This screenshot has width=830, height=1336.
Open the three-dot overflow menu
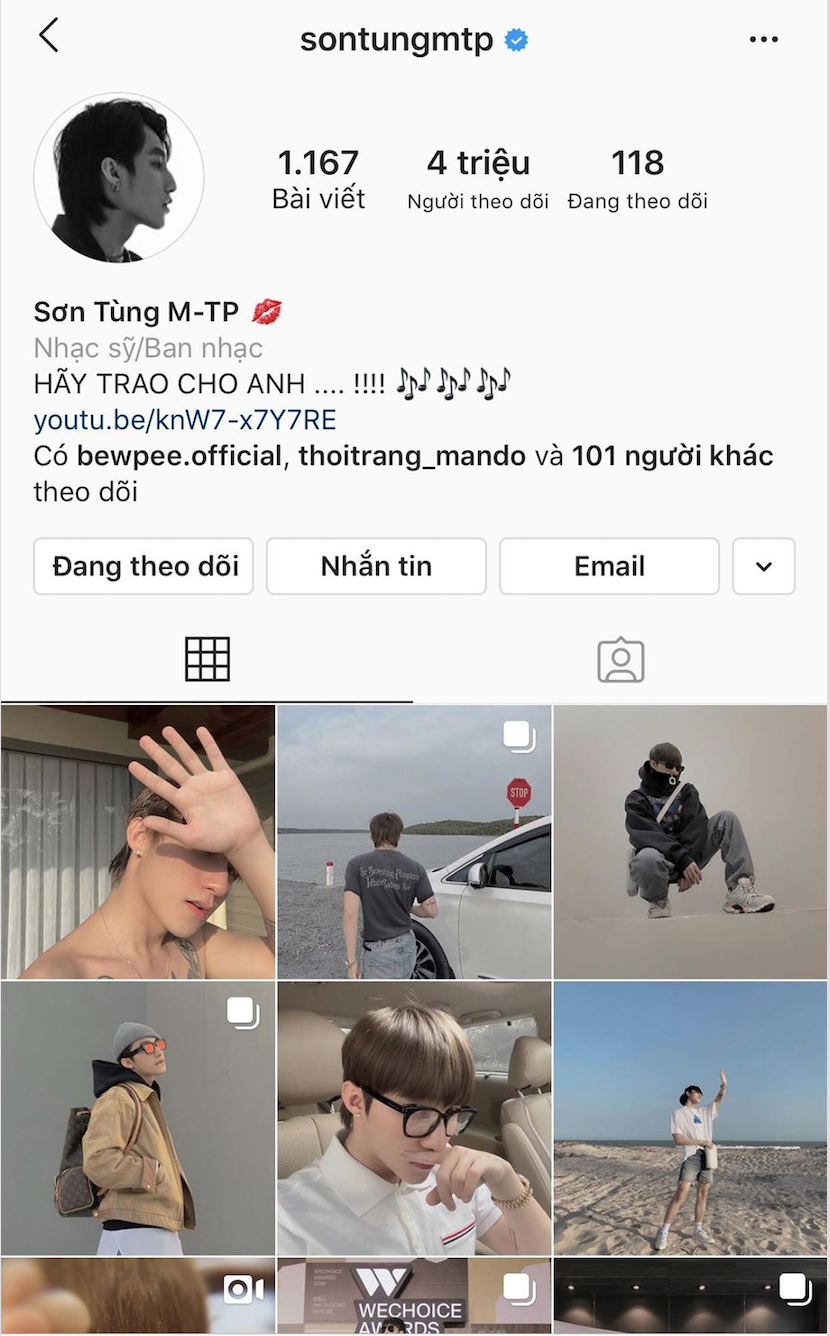click(x=763, y=40)
